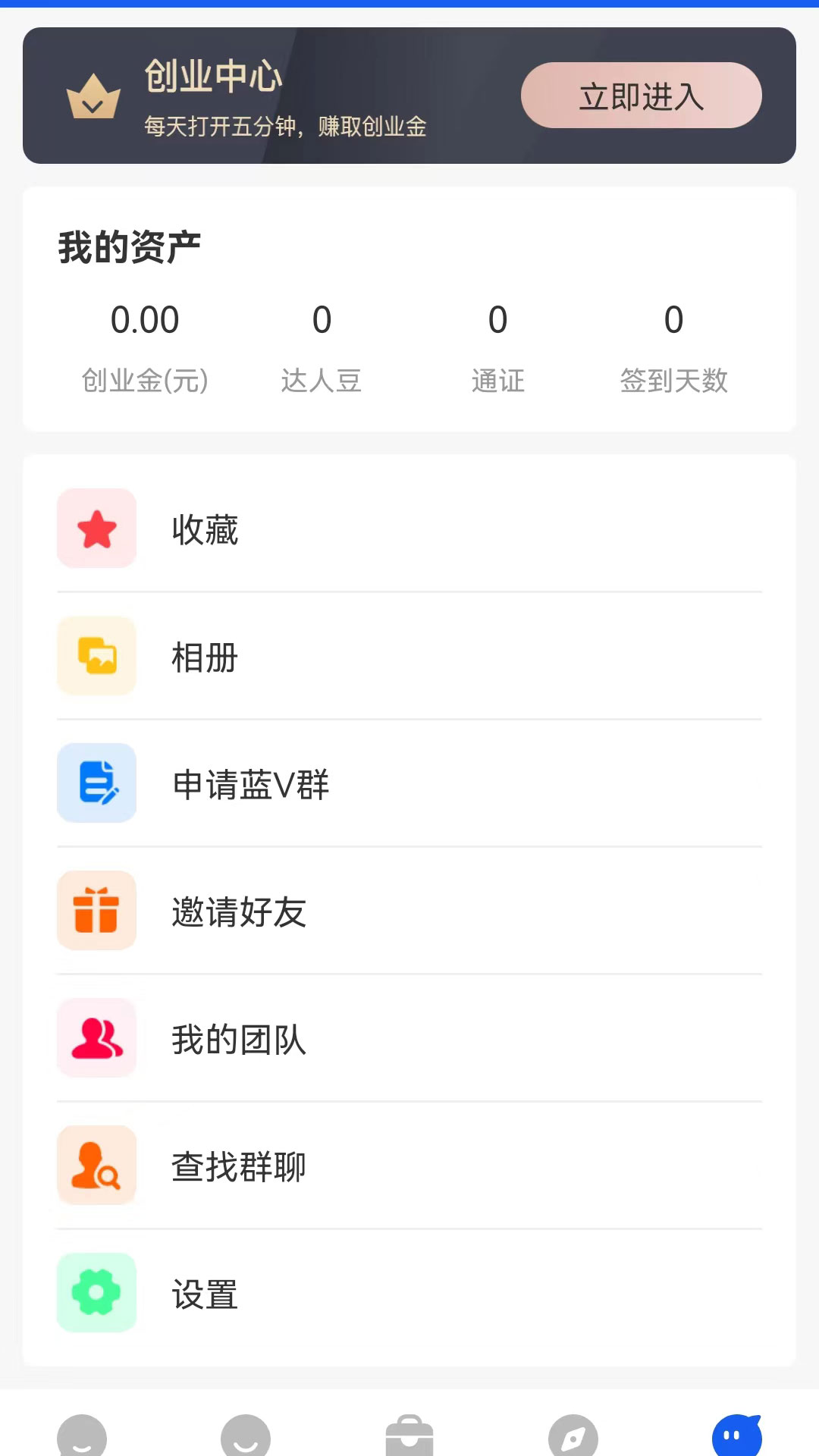
Task: Open the 我的团队 people icon
Action: [96, 1038]
